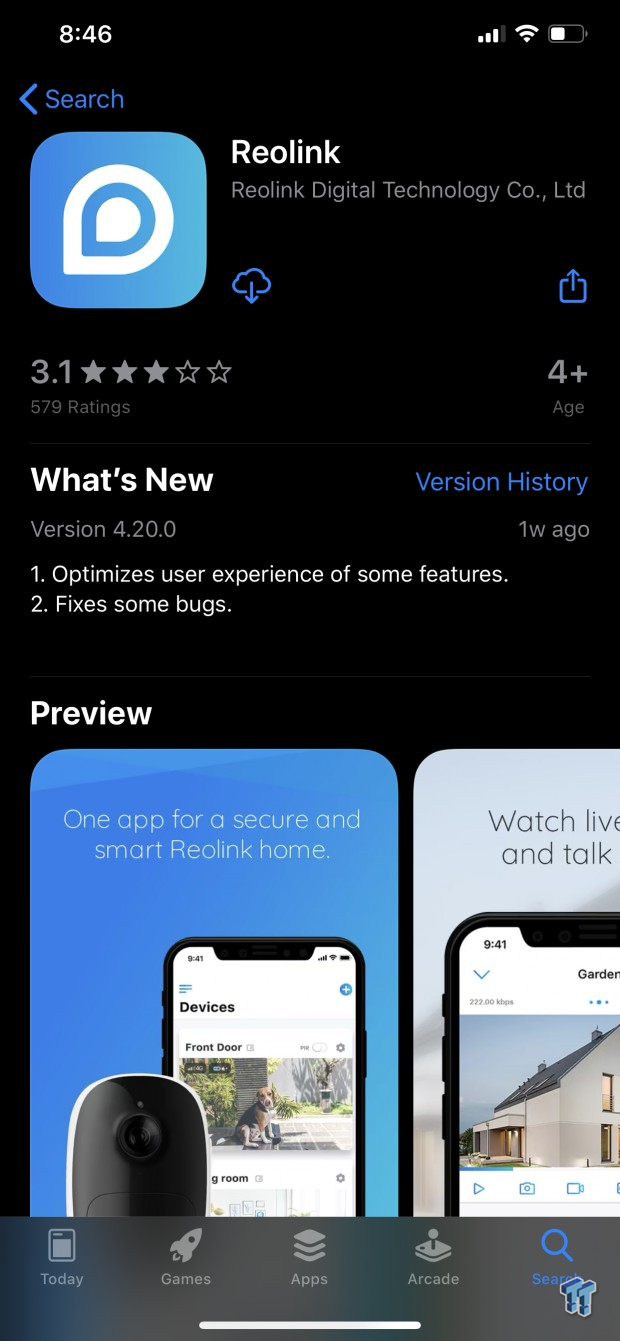Switch to the Games tab
The height and width of the screenshot is (1341, 620).
coord(186,1258)
